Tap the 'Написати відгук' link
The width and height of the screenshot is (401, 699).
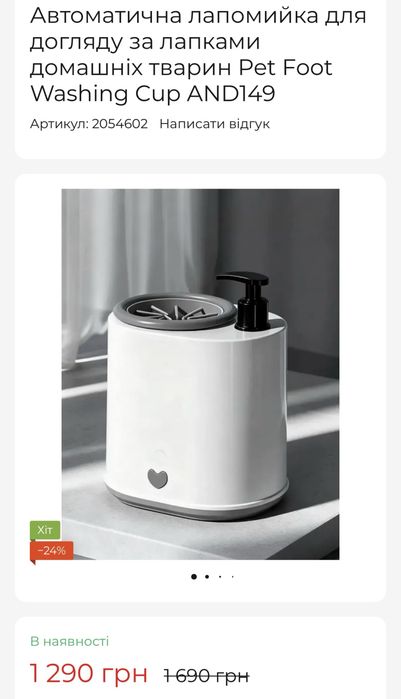coord(214,123)
